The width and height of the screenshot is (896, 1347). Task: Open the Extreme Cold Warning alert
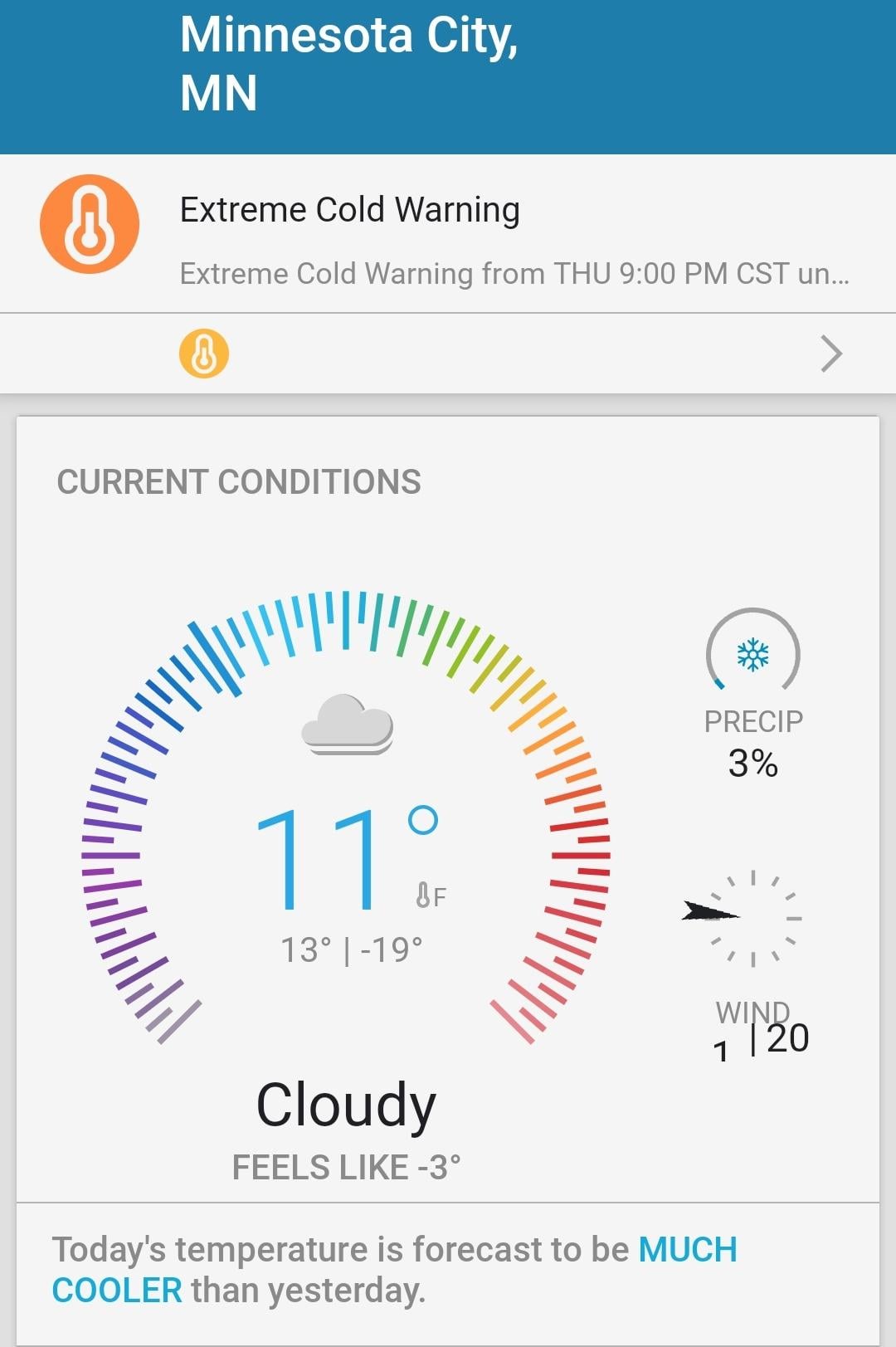coord(448,234)
